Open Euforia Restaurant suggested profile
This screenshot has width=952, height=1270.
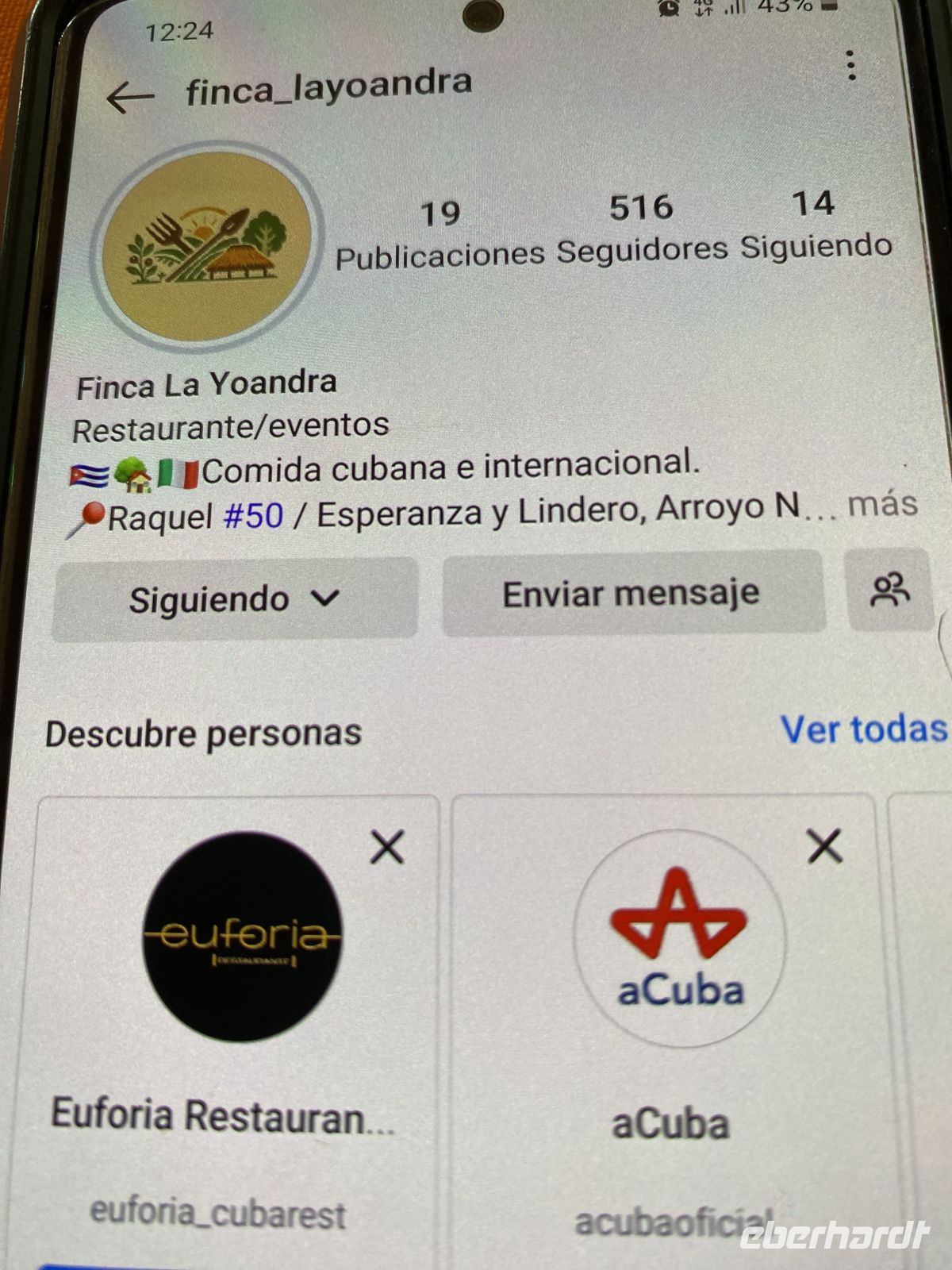point(242,937)
